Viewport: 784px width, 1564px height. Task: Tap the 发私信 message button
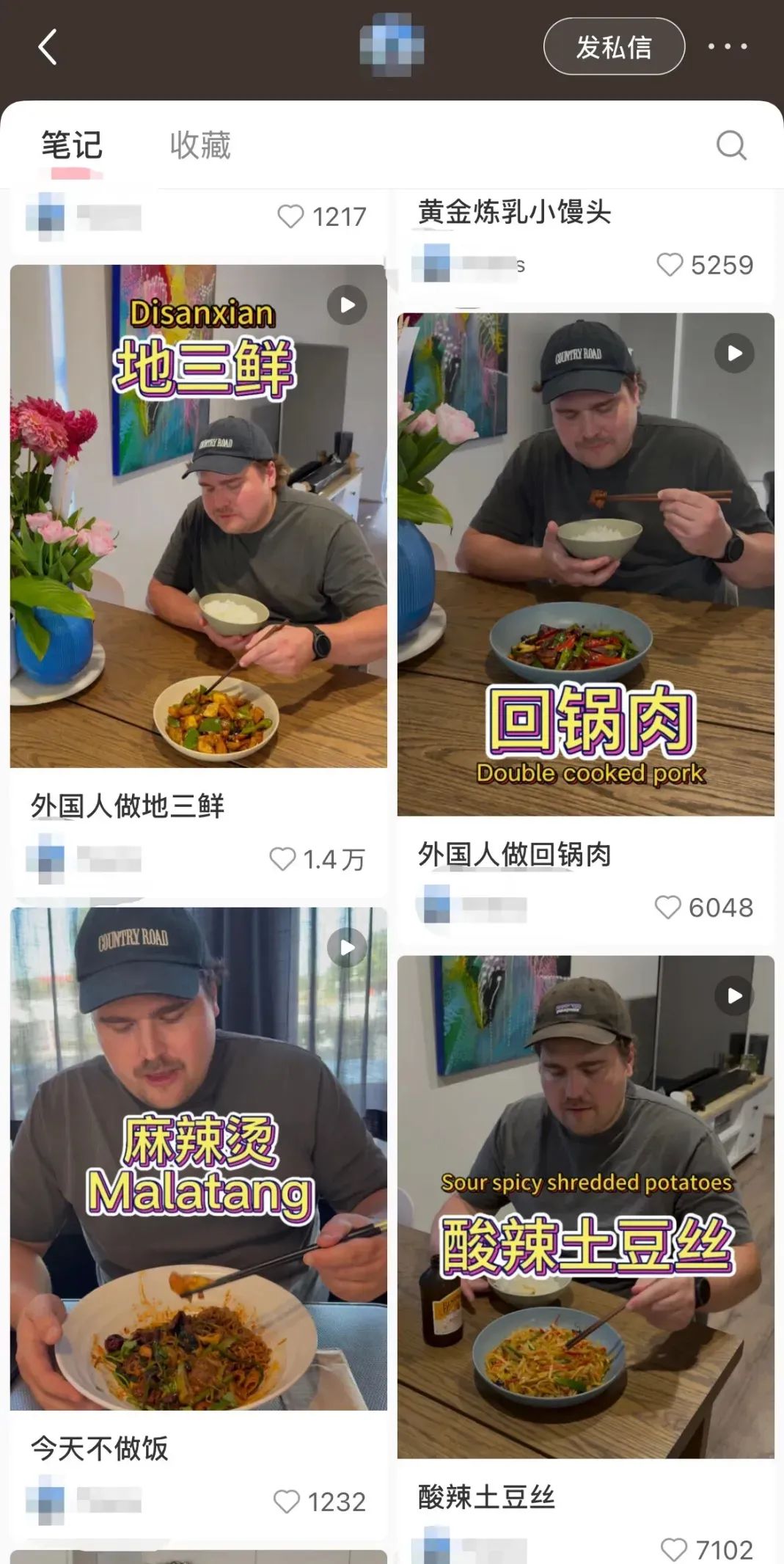click(x=614, y=47)
